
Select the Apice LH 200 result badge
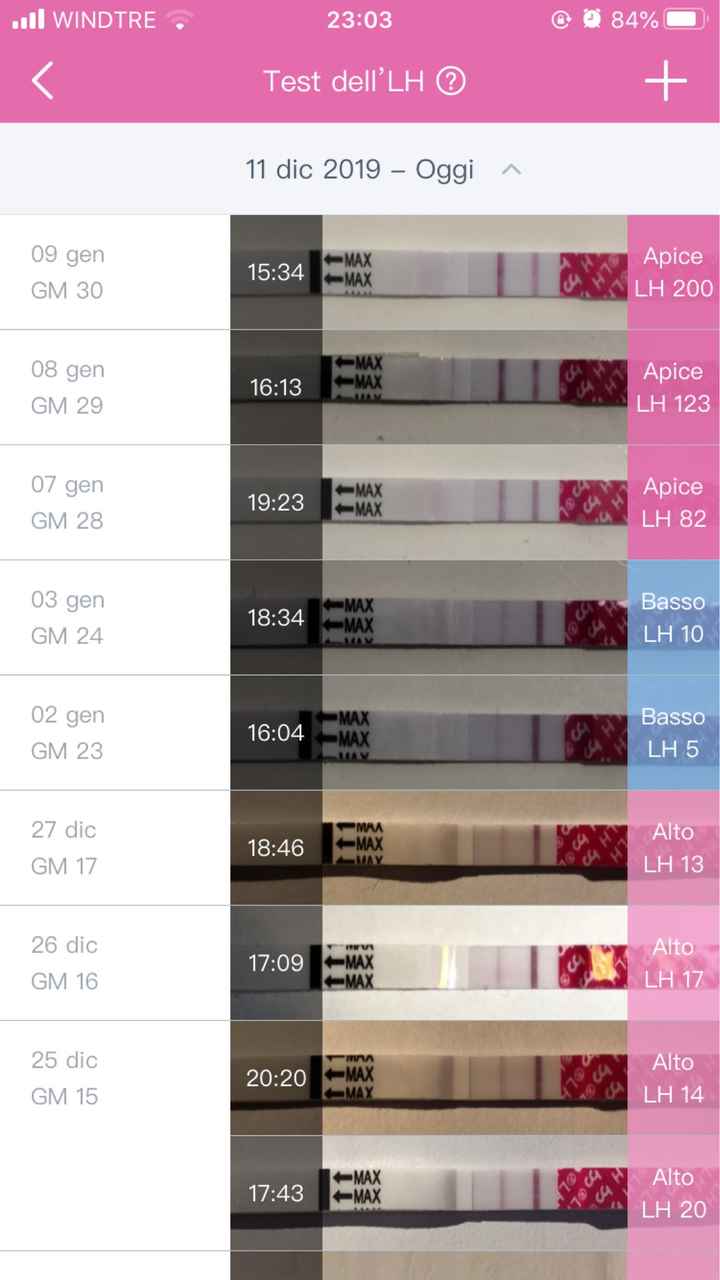click(673, 272)
